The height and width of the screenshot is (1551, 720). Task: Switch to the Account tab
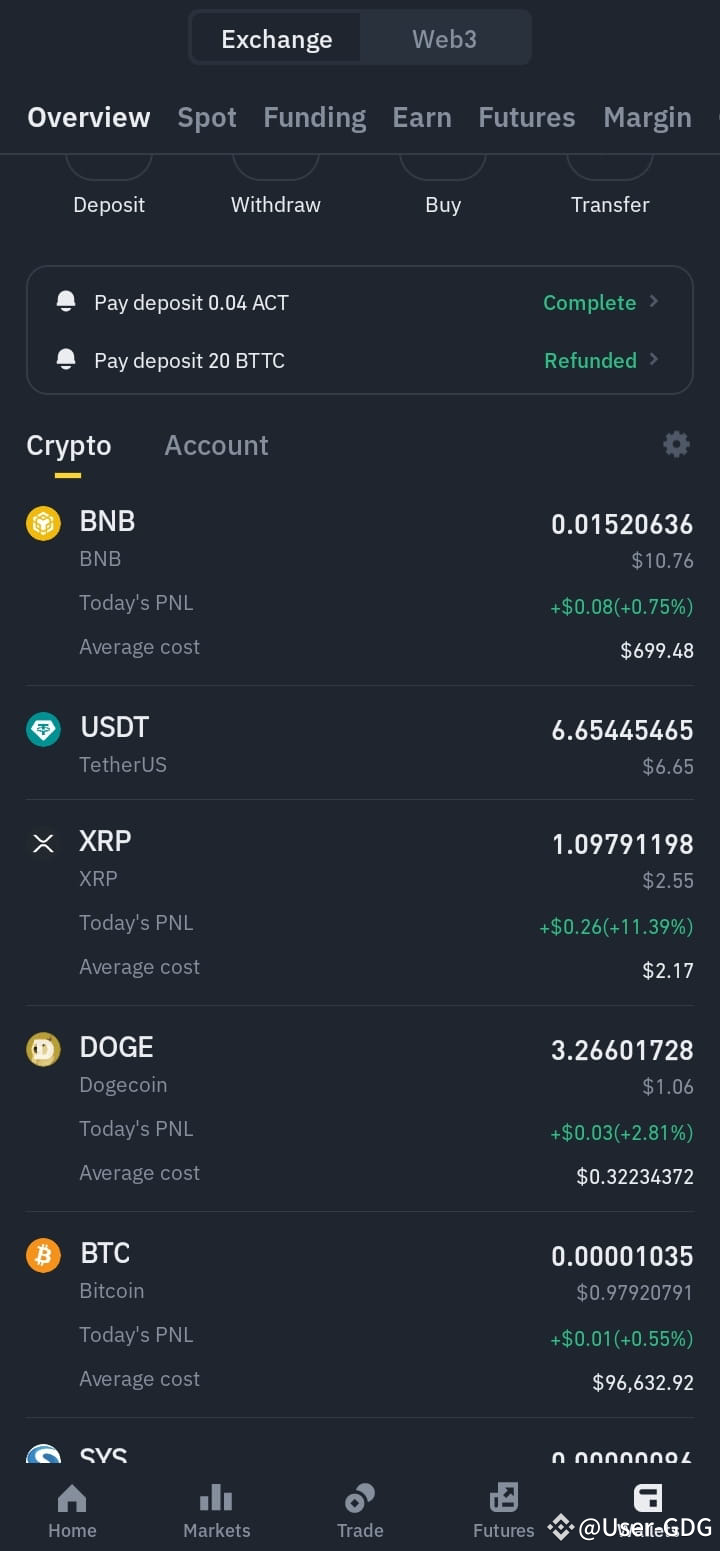click(216, 445)
